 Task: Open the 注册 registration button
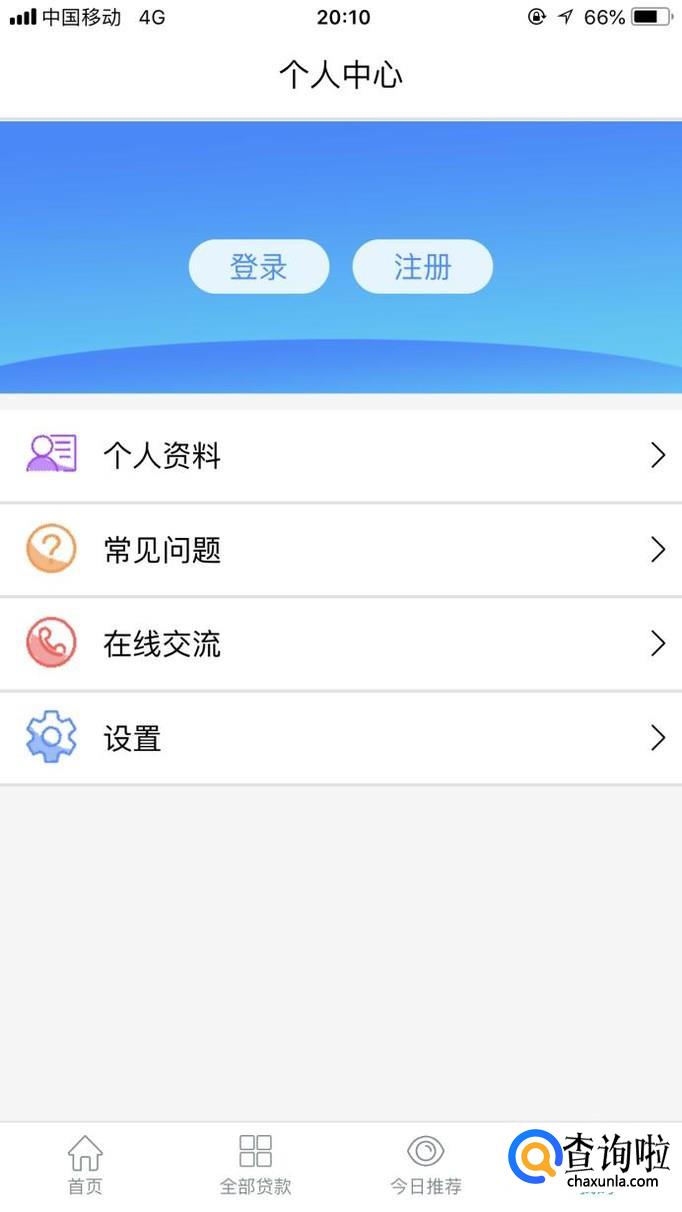[x=422, y=267]
